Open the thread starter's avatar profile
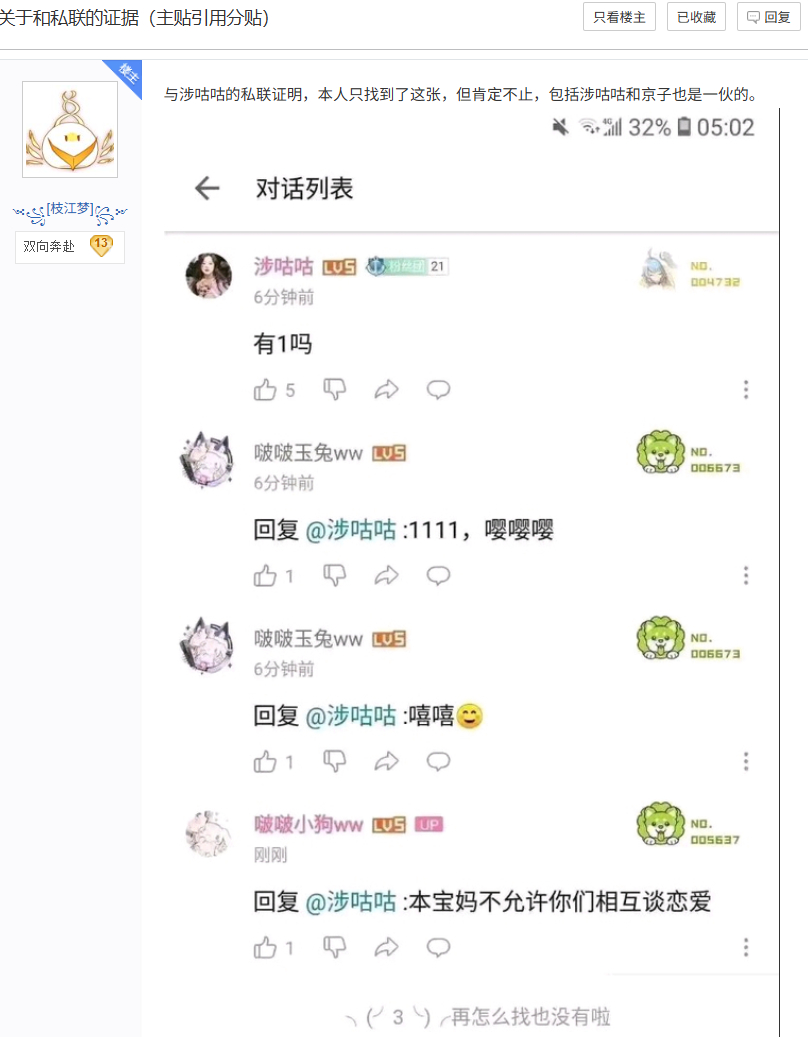The width and height of the screenshot is (808, 1037). pos(70,129)
